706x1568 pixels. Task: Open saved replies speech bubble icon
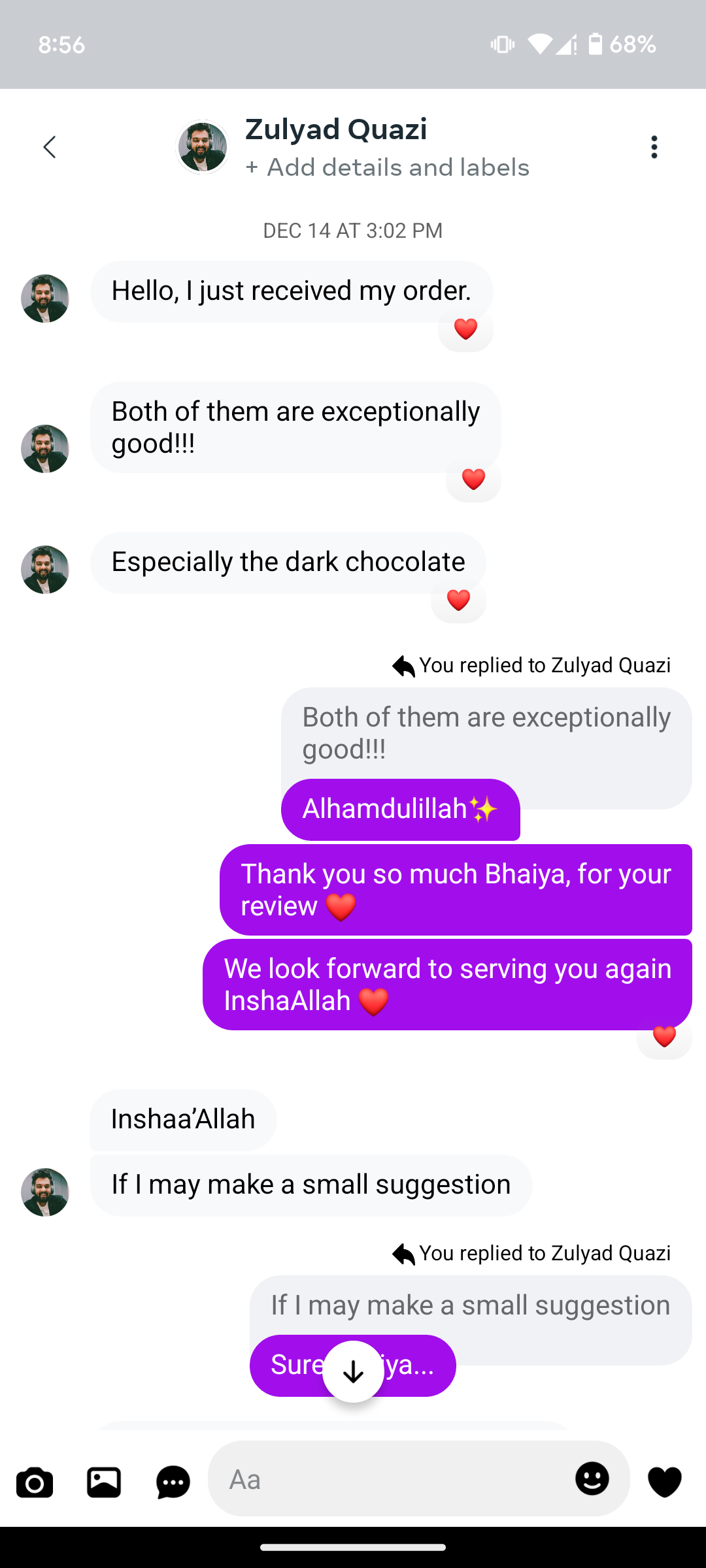(x=173, y=1482)
